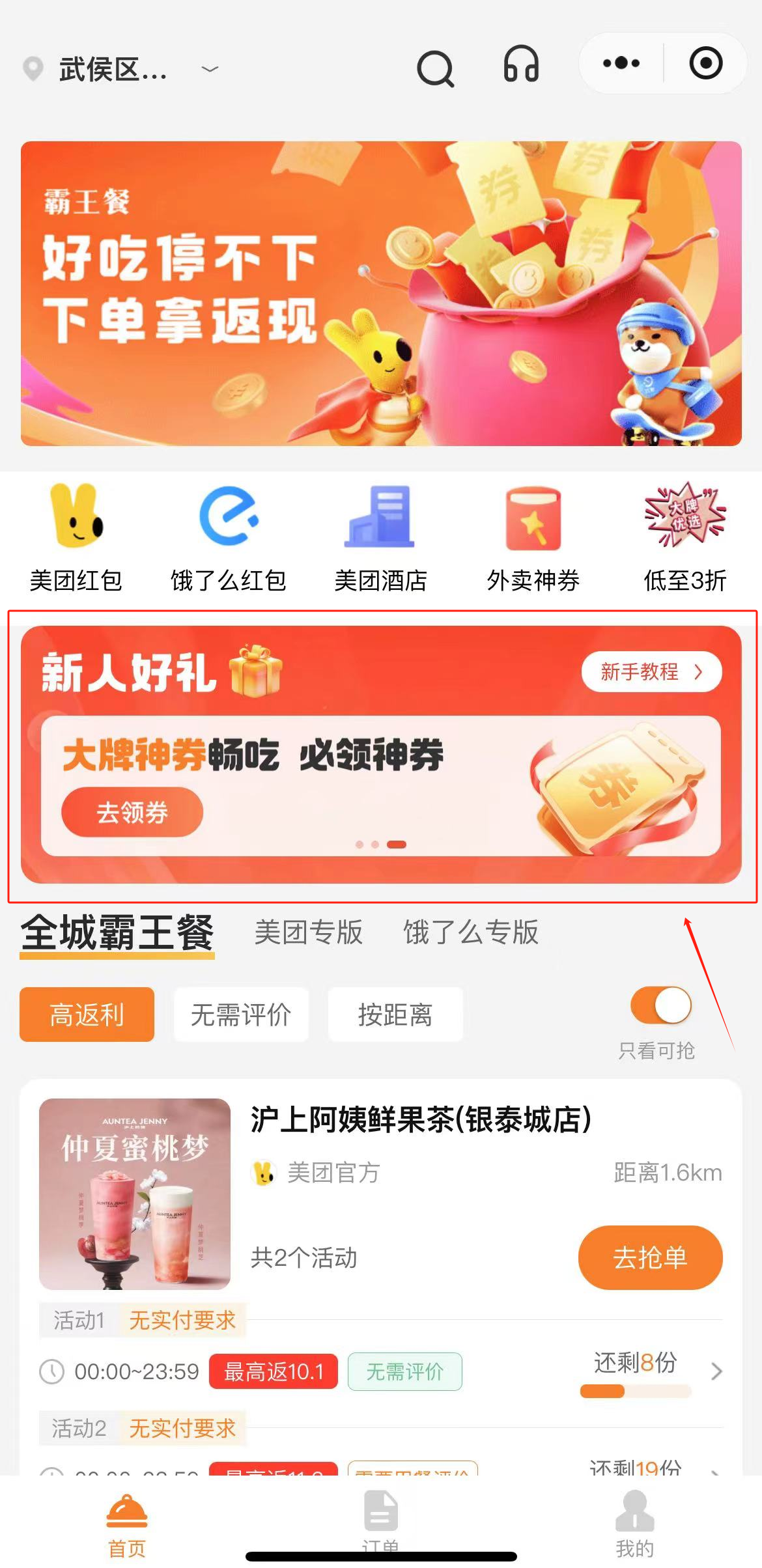Open the 霸王餐 cashback banner
Image resolution: width=762 pixels, height=1568 pixels.
[x=381, y=294]
